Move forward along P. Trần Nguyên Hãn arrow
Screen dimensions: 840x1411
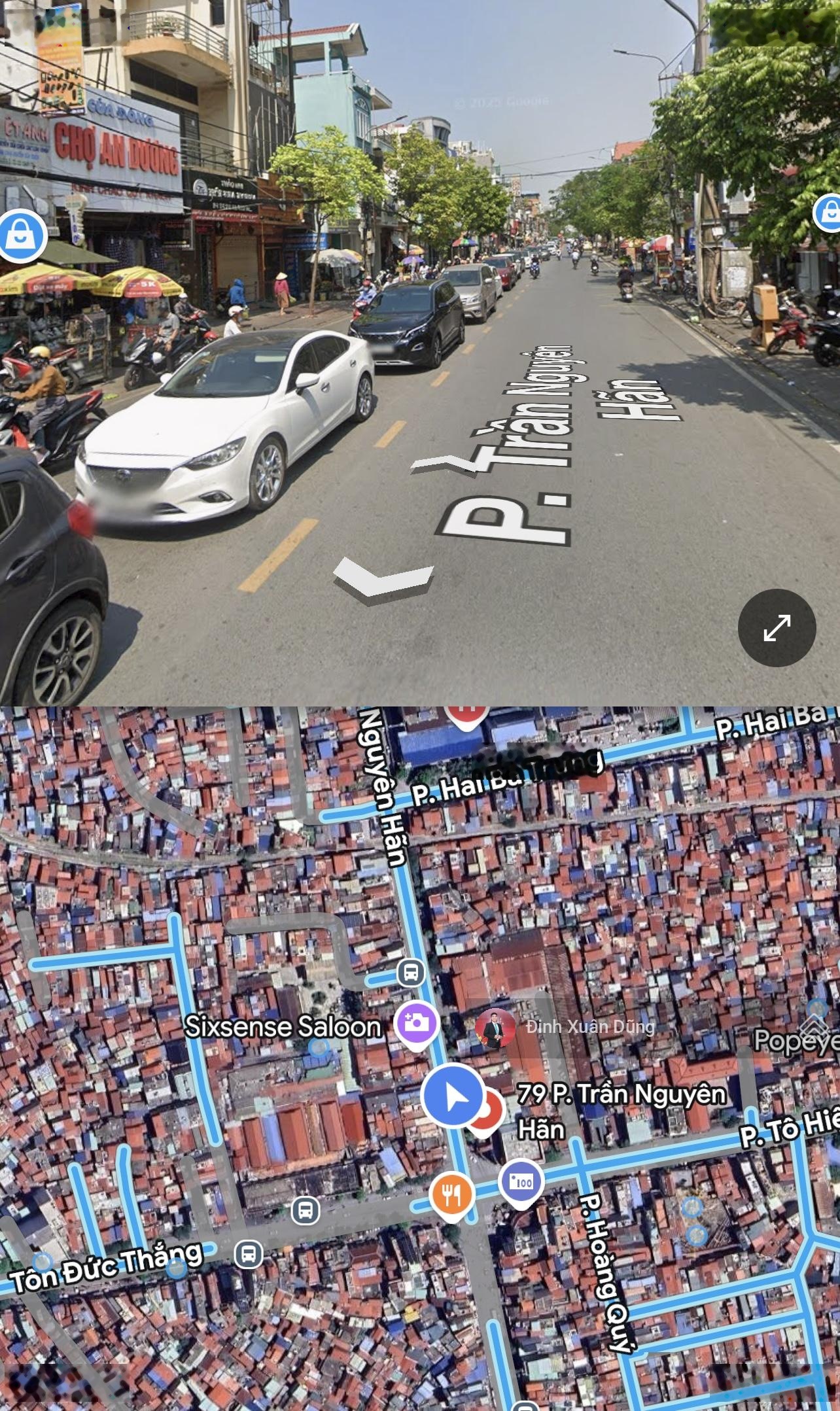coord(445,462)
